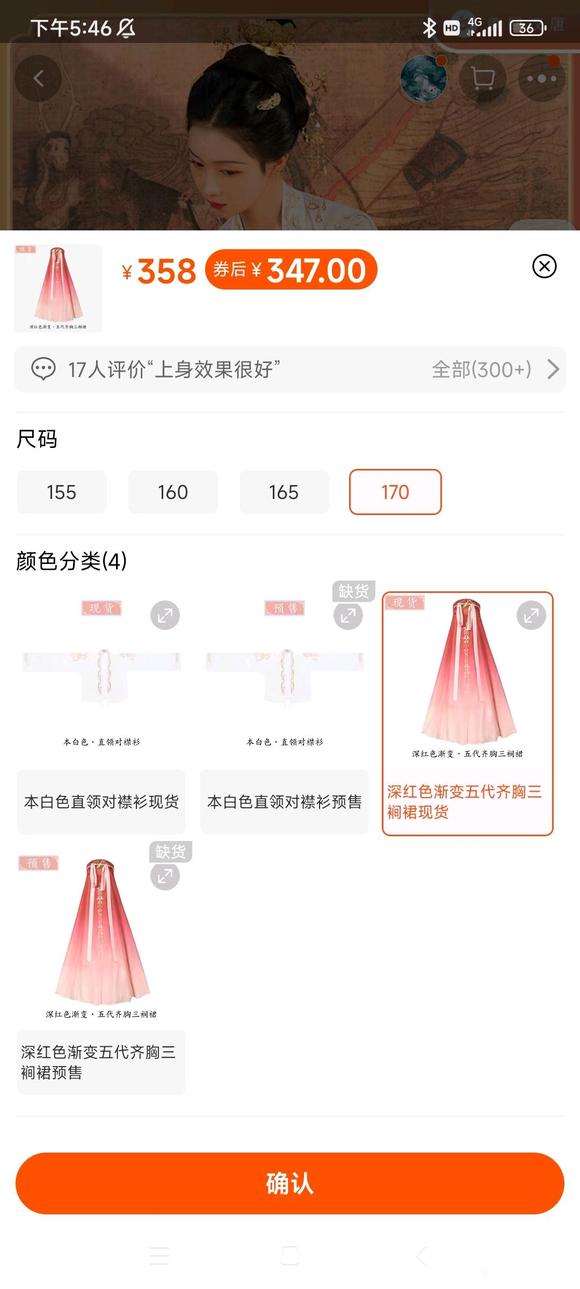
Task: Choose 深红色渐变五代齐胸三裥裙预售 option
Action: pos(101,973)
